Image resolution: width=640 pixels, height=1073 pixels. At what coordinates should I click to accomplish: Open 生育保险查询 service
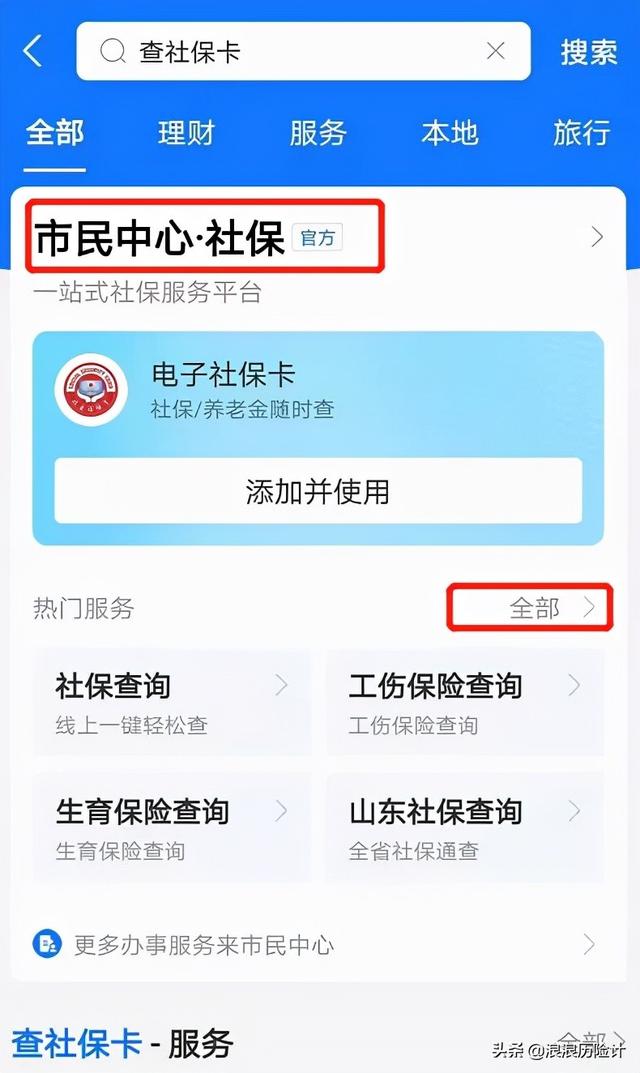click(x=172, y=828)
